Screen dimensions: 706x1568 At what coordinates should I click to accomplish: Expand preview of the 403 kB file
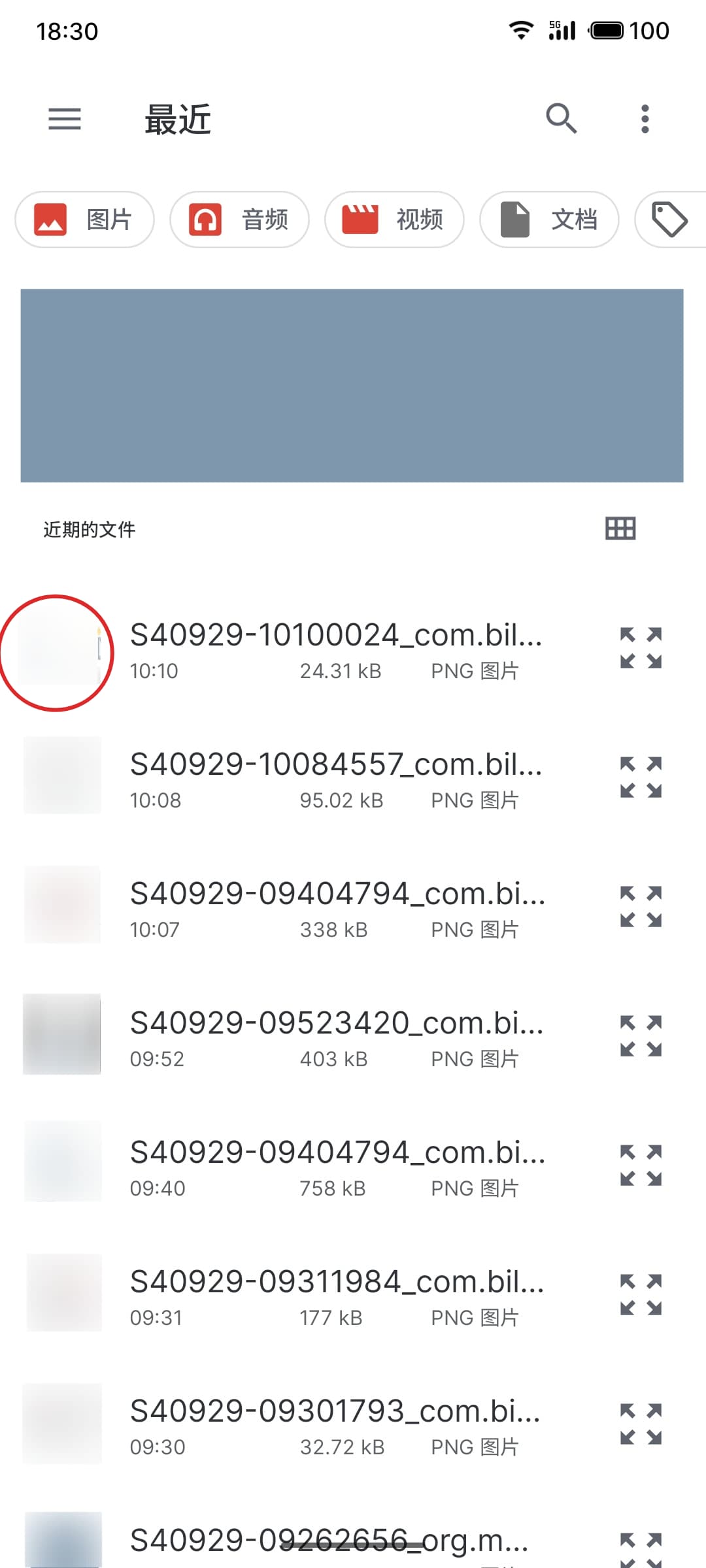641,1036
